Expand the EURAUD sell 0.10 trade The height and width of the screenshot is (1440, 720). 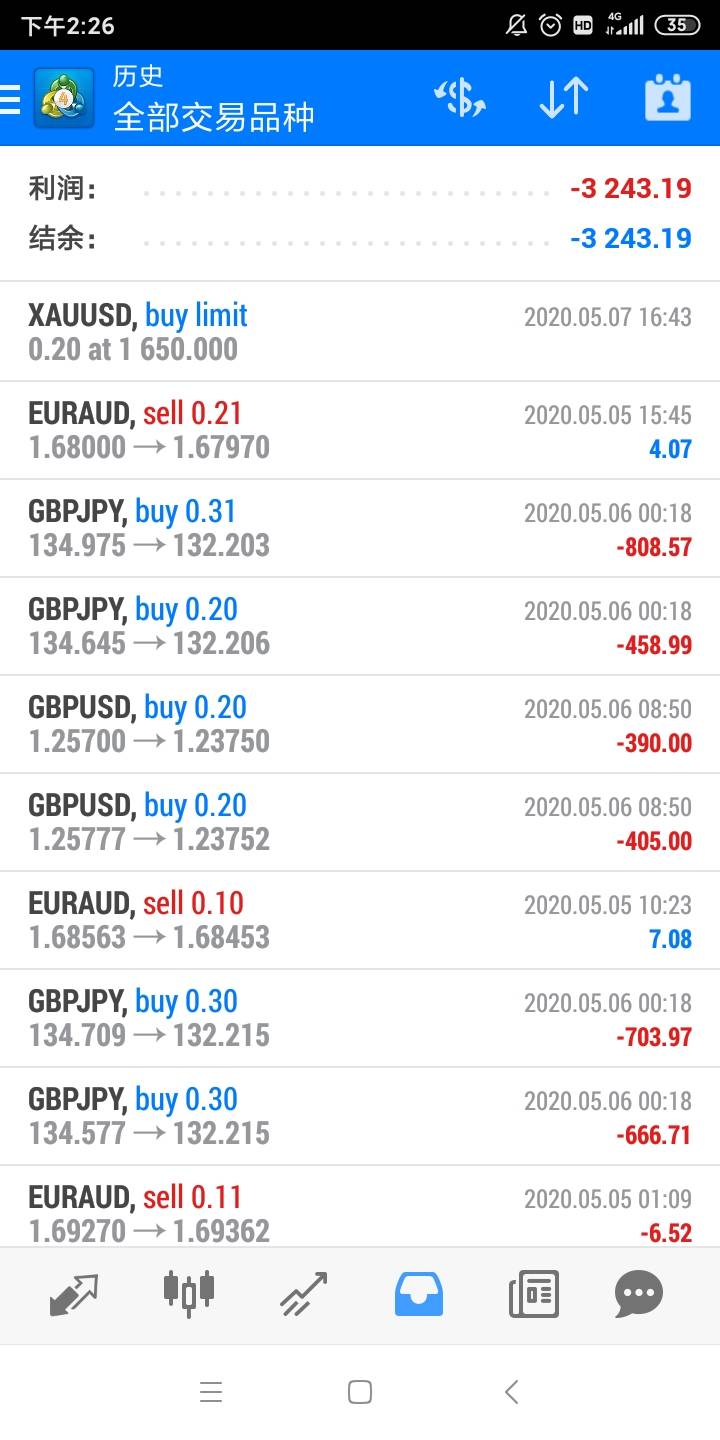(360, 920)
